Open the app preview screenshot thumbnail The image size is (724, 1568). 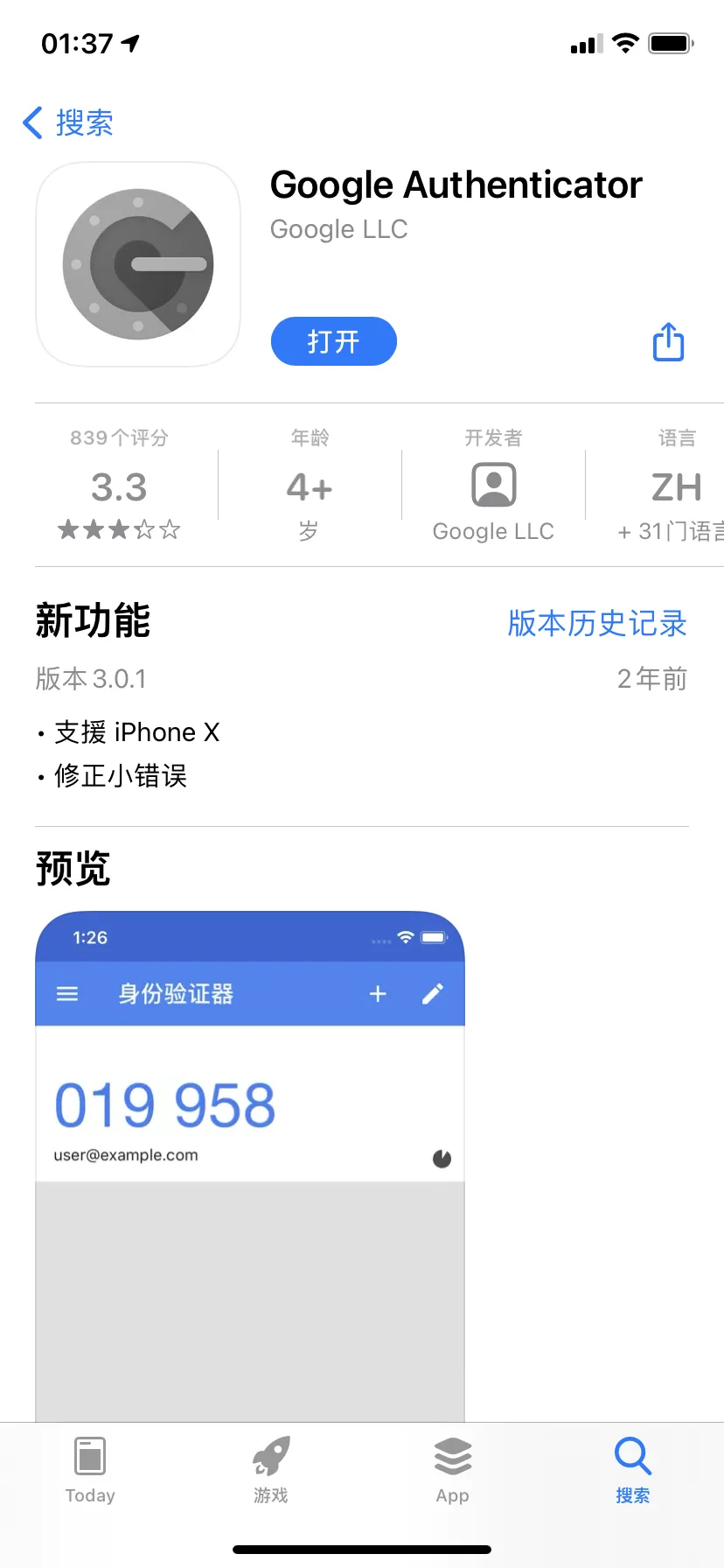point(249,1181)
